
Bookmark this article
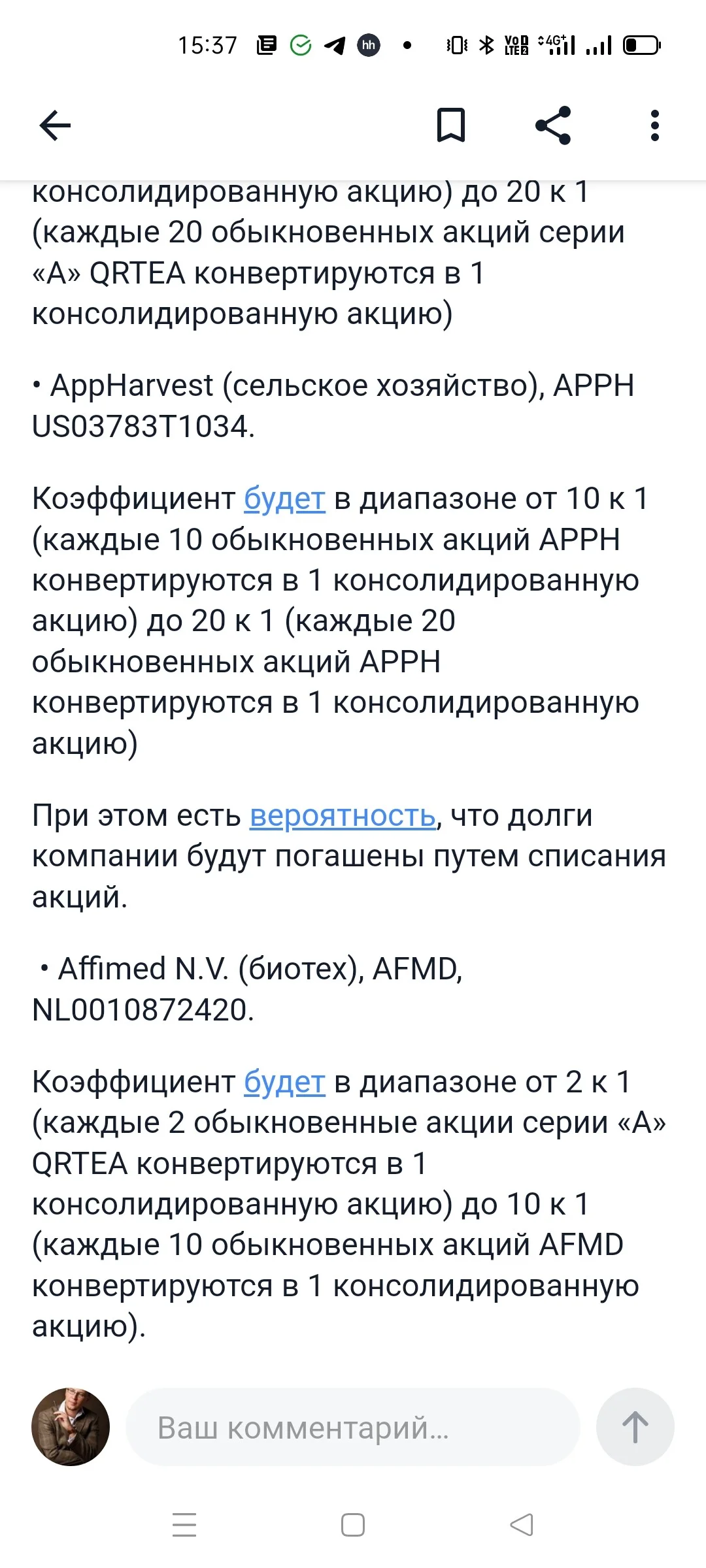coord(451,125)
